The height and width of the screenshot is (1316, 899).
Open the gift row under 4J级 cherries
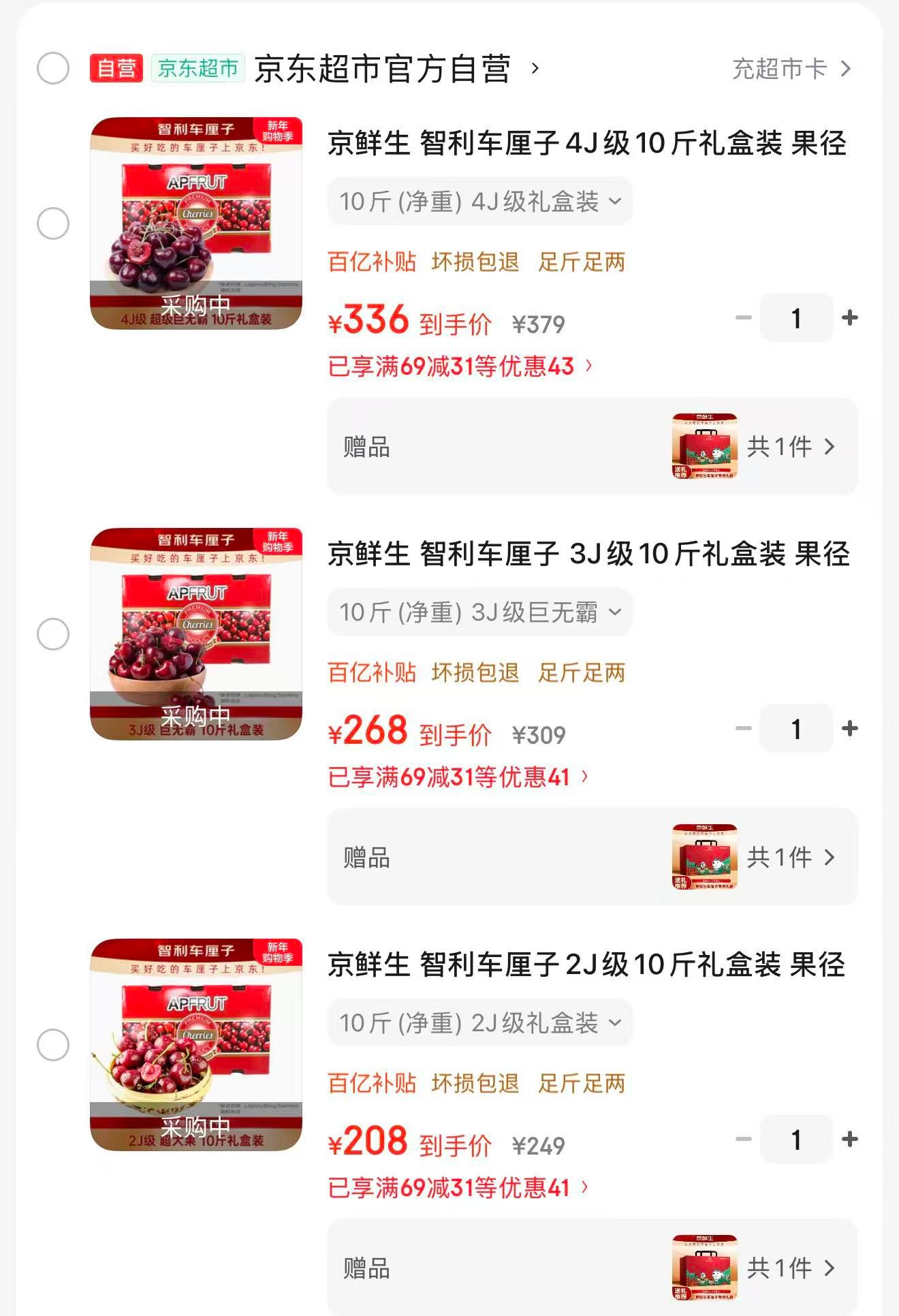(592, 447)
